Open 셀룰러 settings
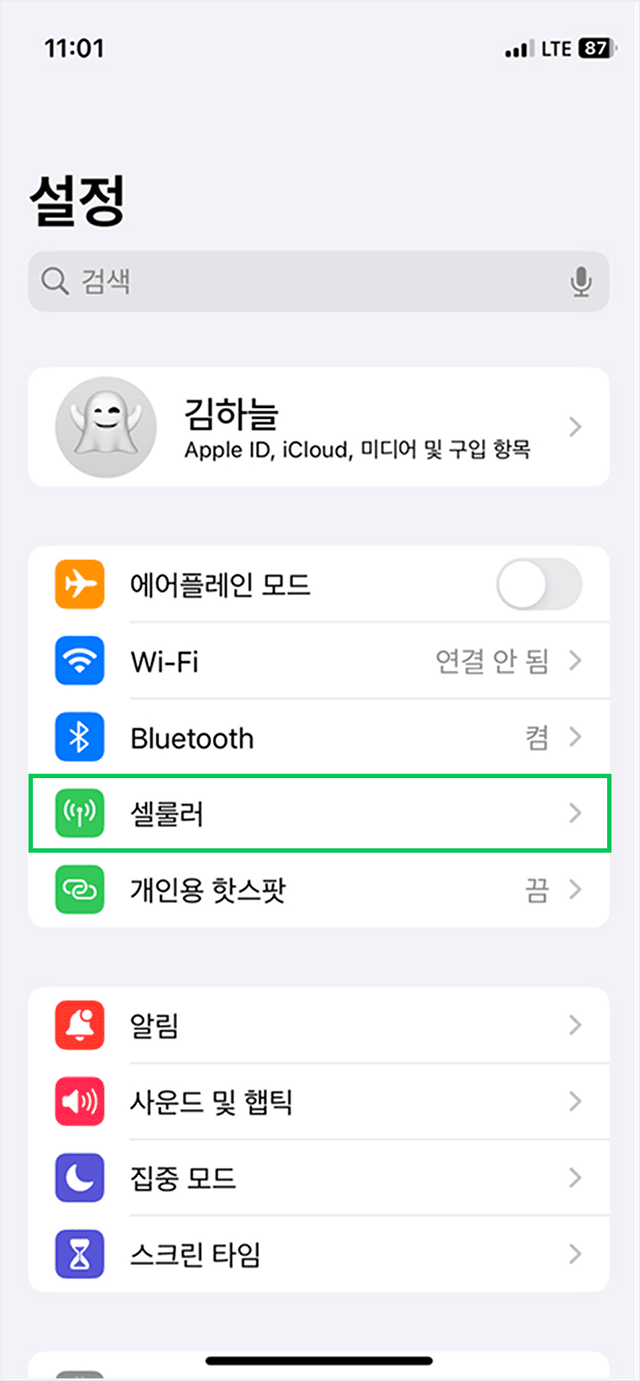This screenshot has height=1381, width=640. (318, 814)
